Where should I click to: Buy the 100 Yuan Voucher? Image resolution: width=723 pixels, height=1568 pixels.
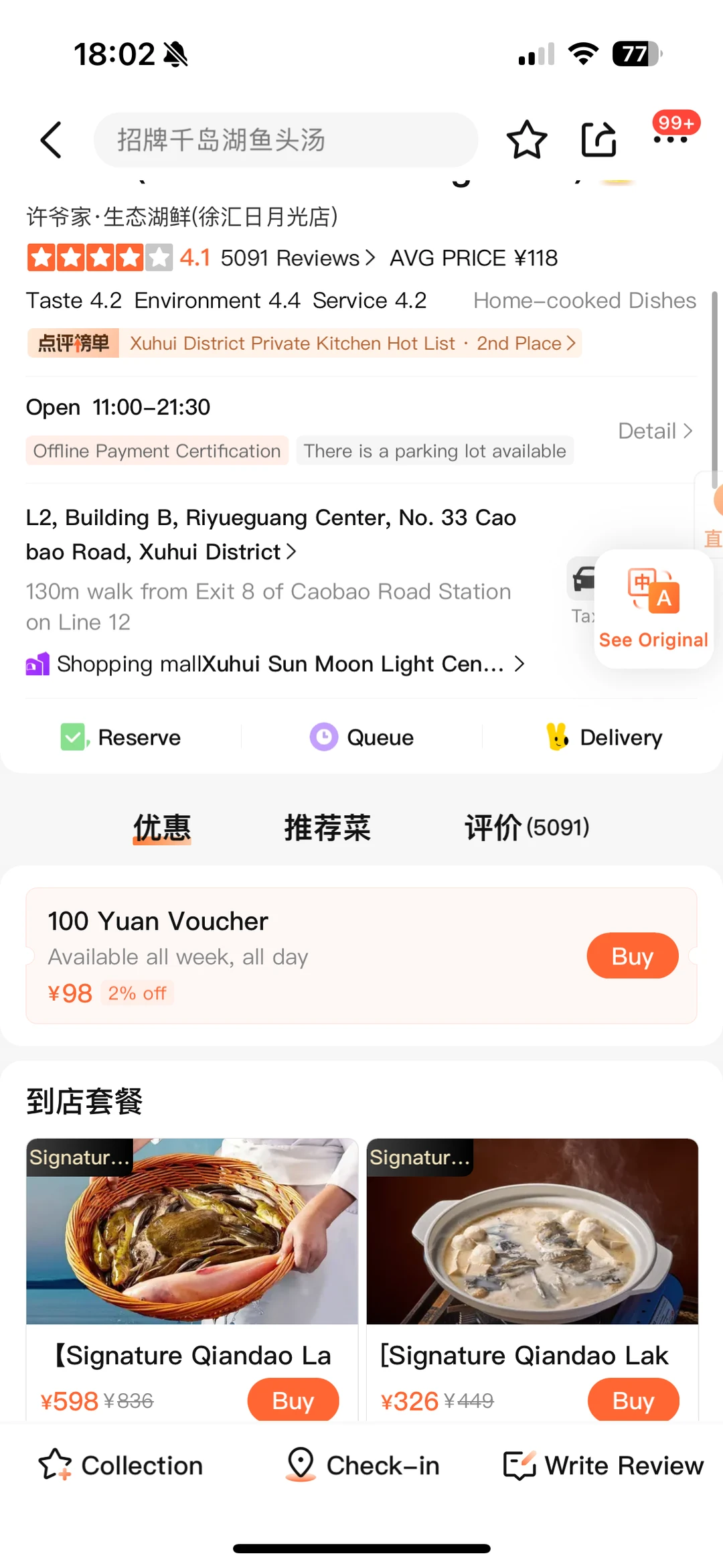coord(631,956)
